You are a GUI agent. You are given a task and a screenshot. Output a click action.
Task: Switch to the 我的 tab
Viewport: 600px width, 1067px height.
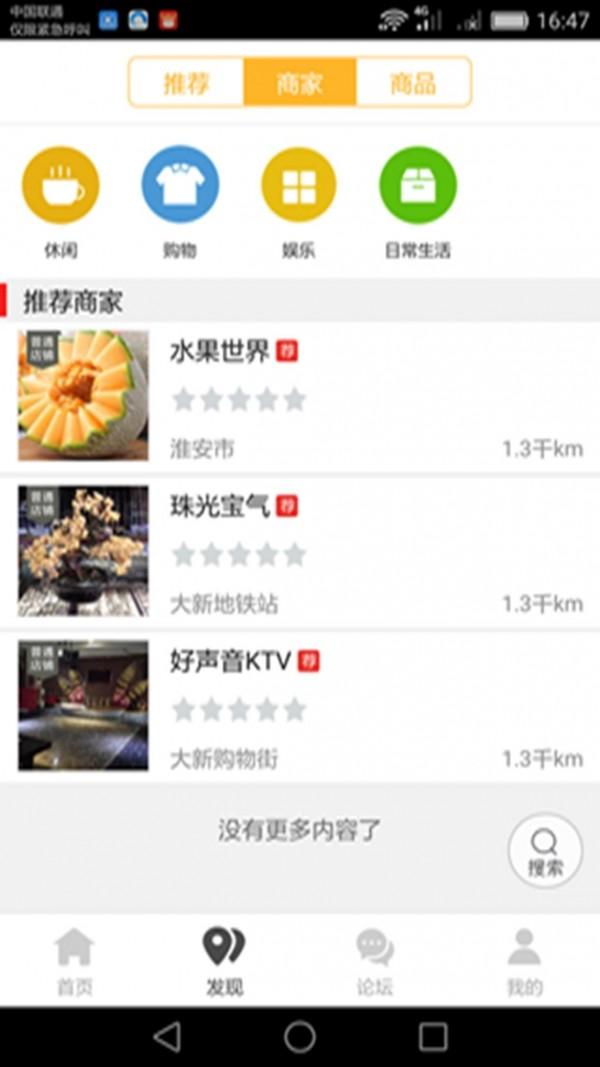[x=524, y=960]
